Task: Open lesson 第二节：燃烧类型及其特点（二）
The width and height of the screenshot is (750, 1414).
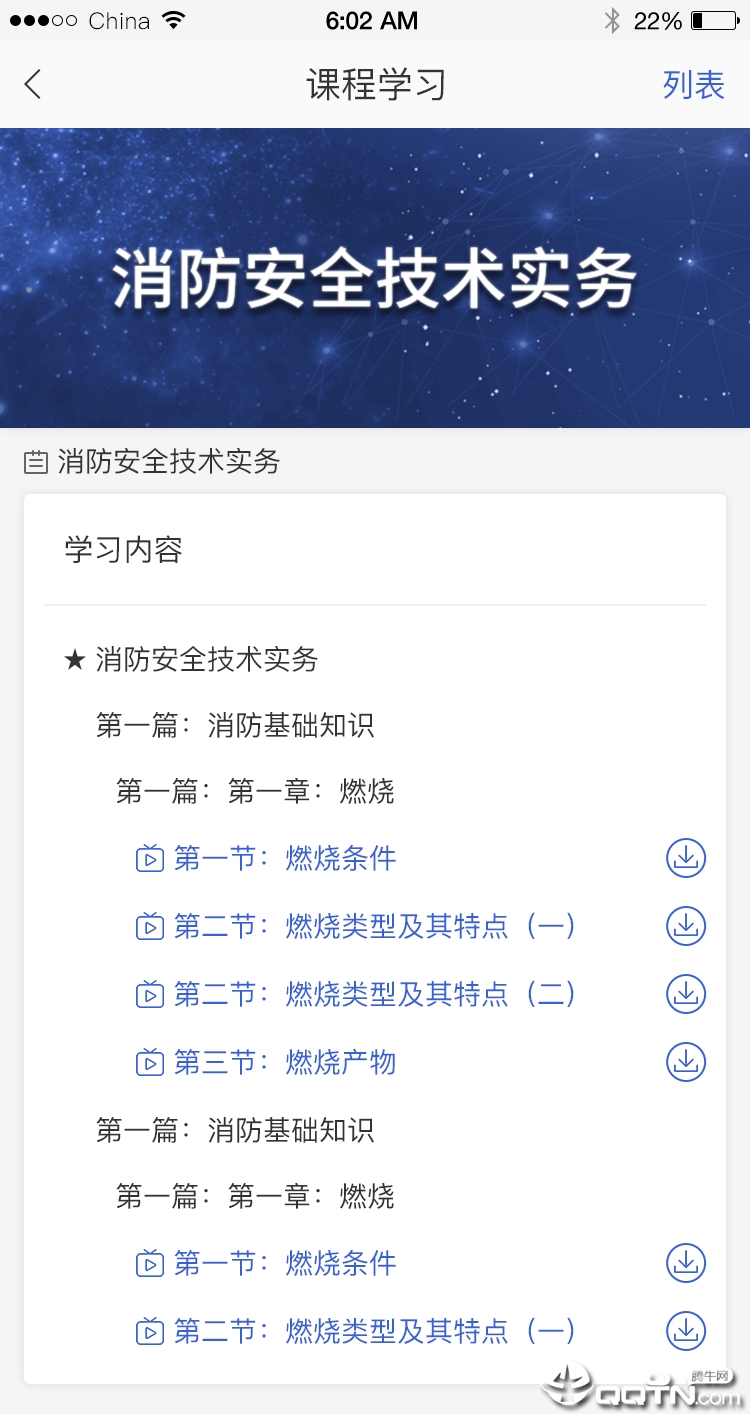Action: point(374,994)
